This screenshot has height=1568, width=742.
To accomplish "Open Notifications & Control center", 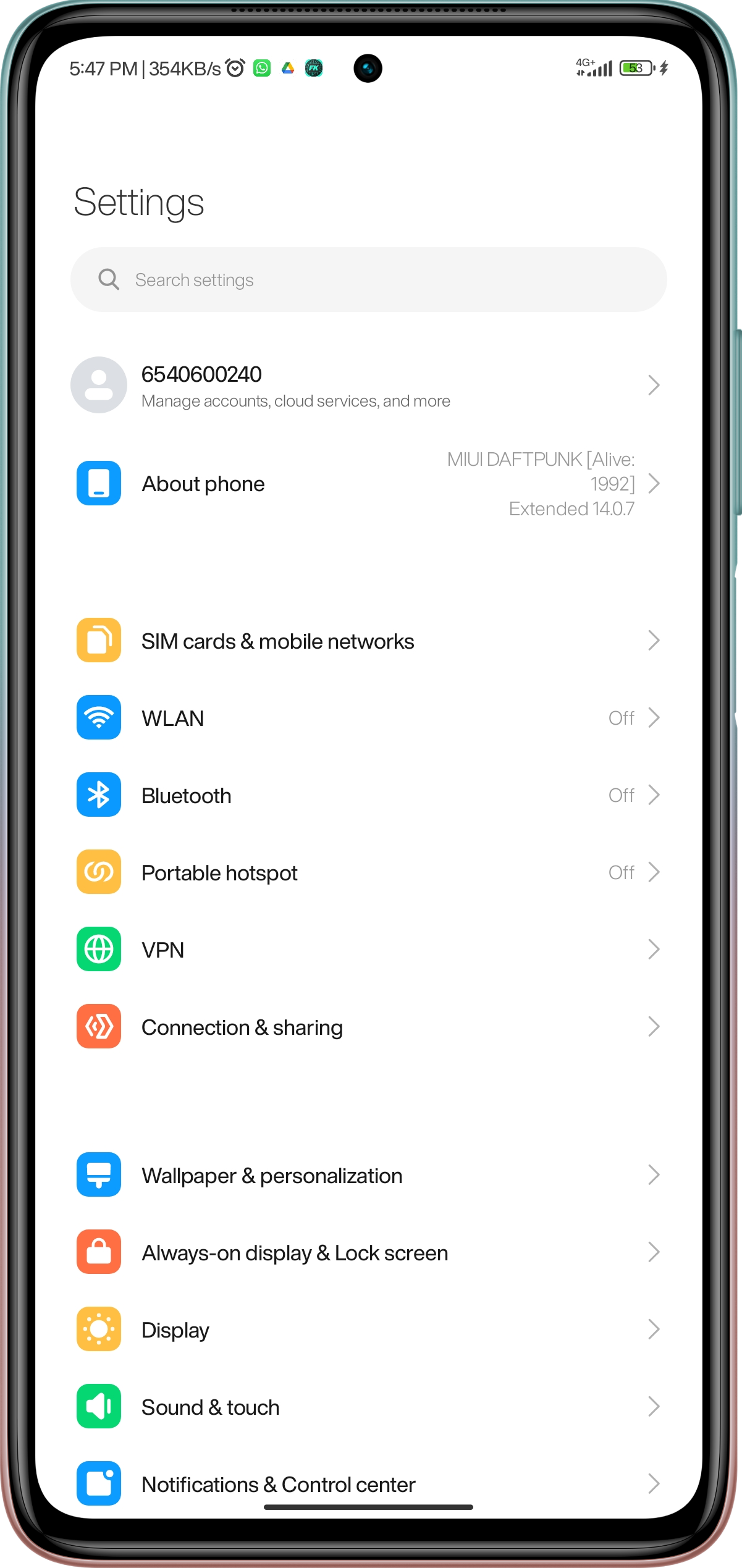I will 368,1483.
